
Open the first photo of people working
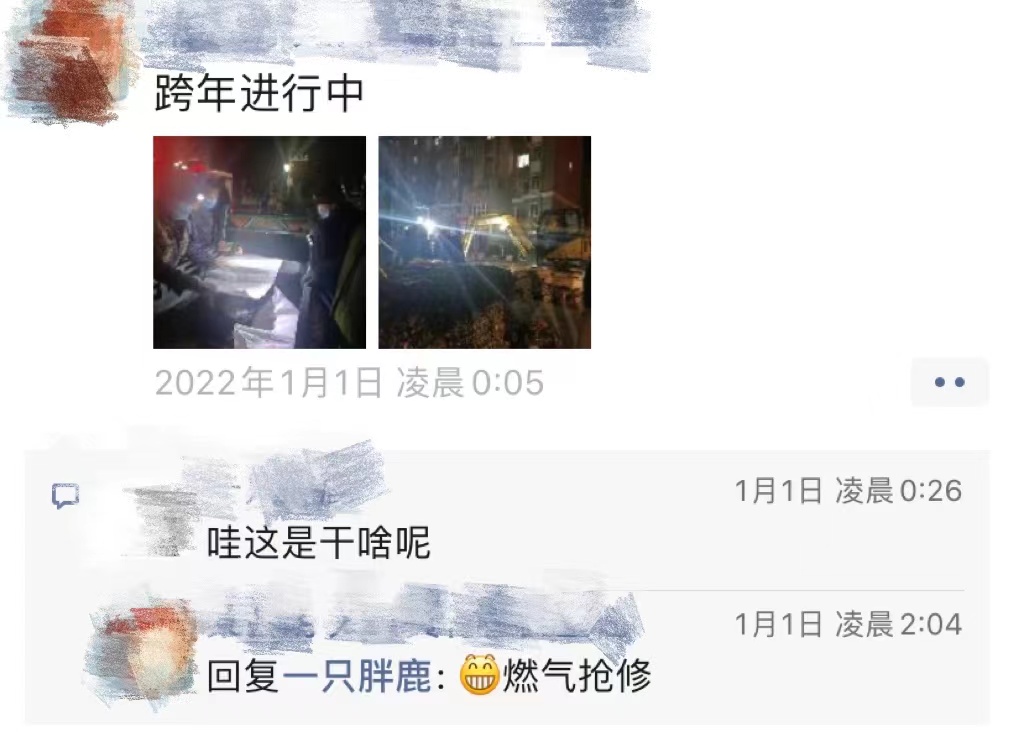(259, 242)
